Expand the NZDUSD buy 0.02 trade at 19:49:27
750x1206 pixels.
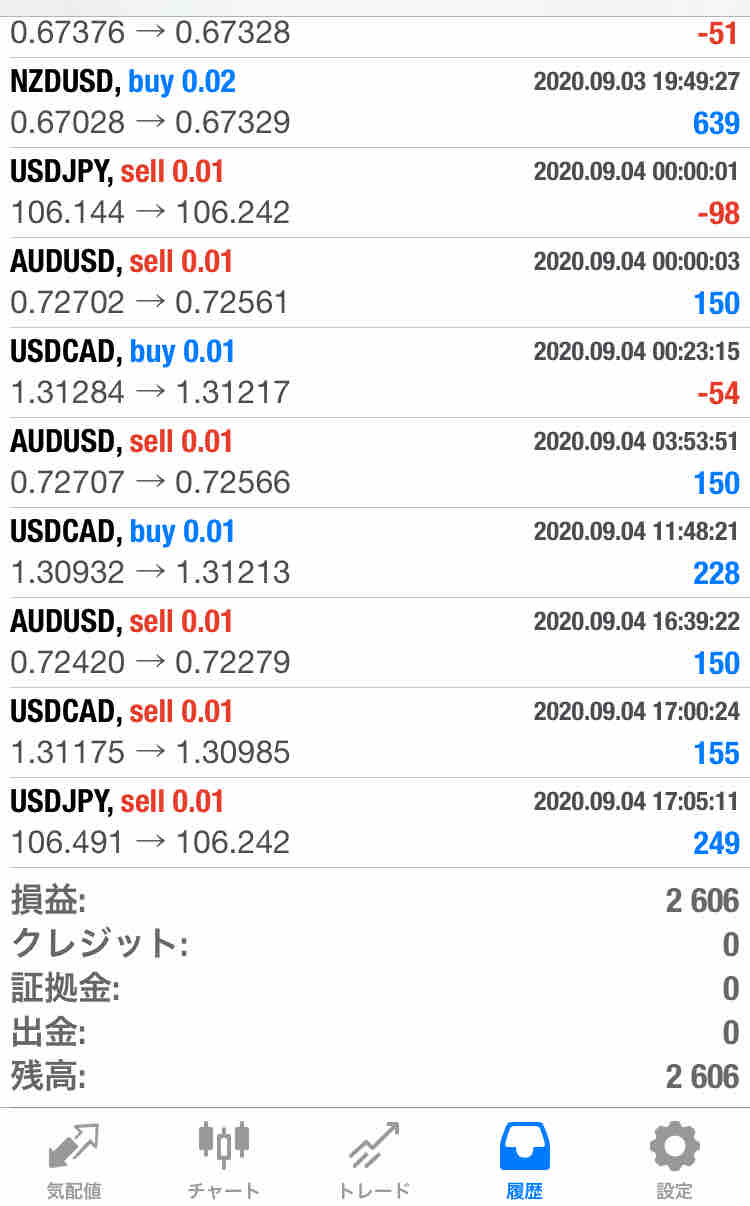click(375, 103)
